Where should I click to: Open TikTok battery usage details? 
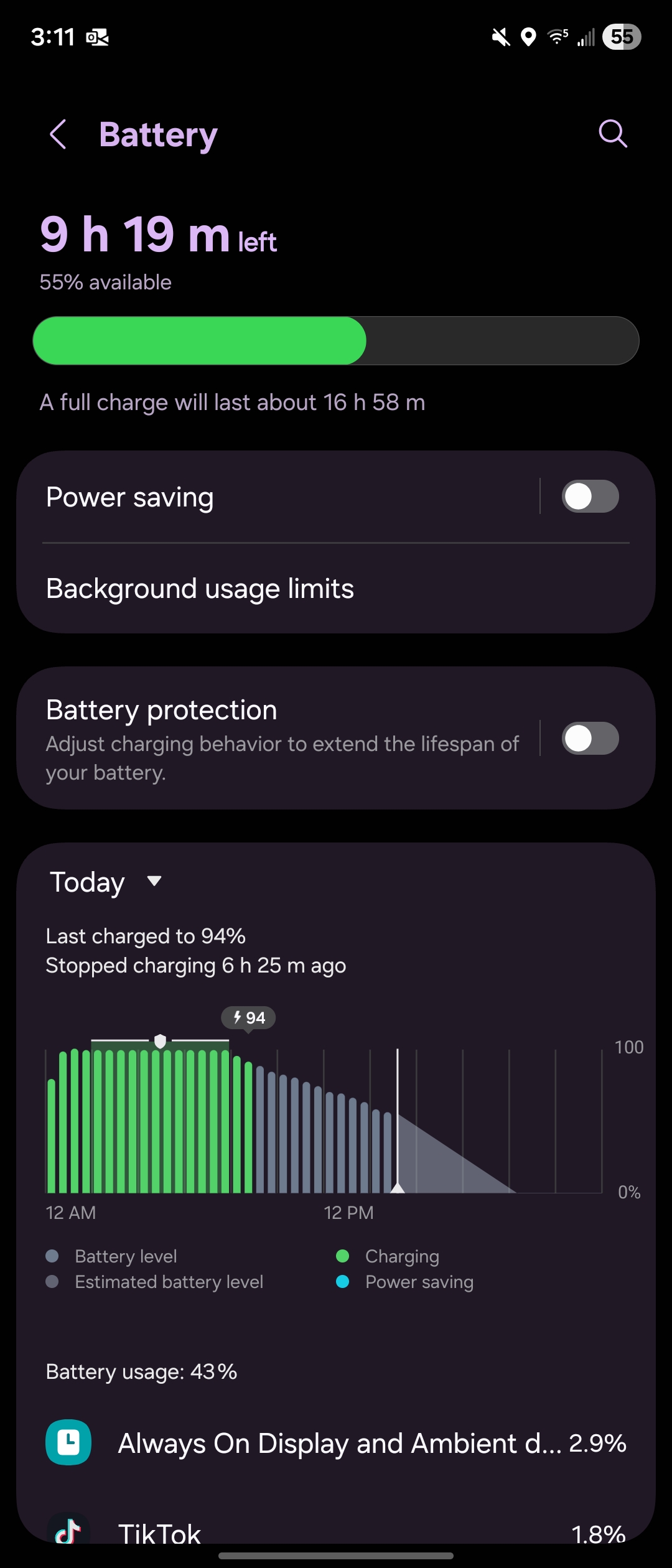336,1532
